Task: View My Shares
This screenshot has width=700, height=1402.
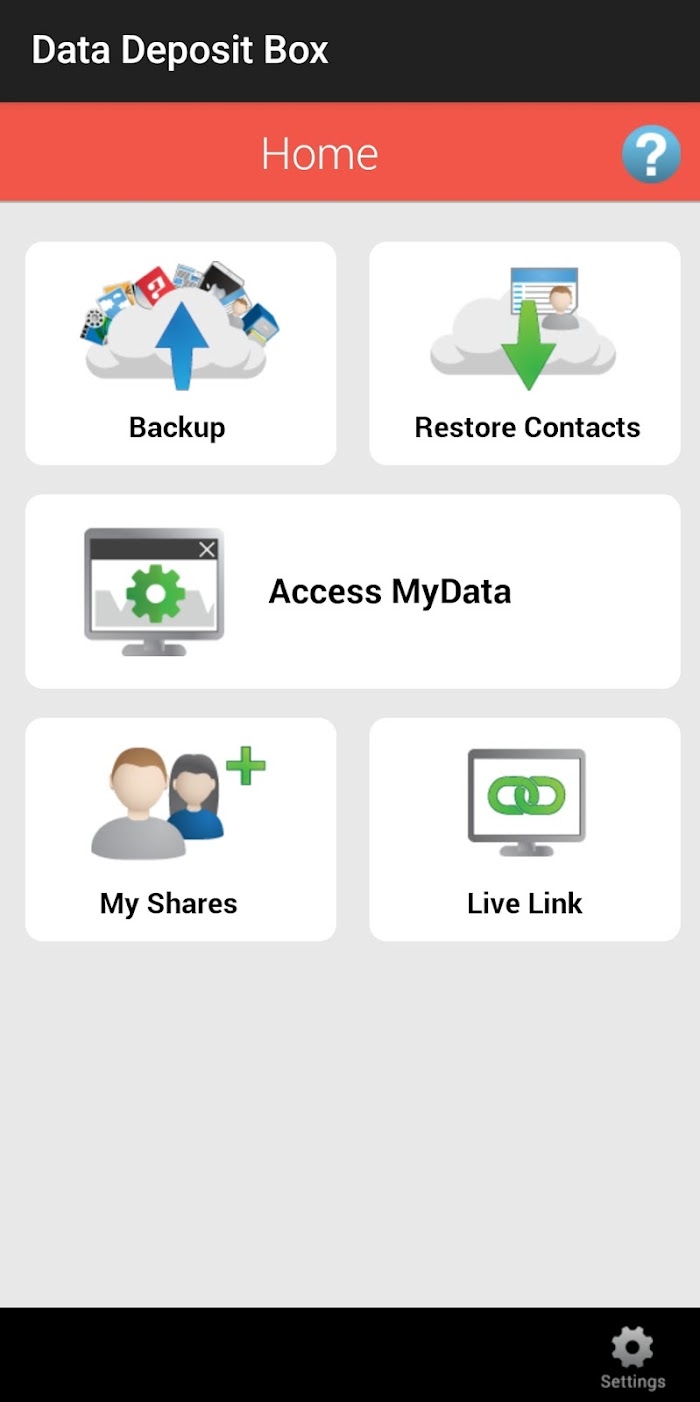Action: coord(180,829)
